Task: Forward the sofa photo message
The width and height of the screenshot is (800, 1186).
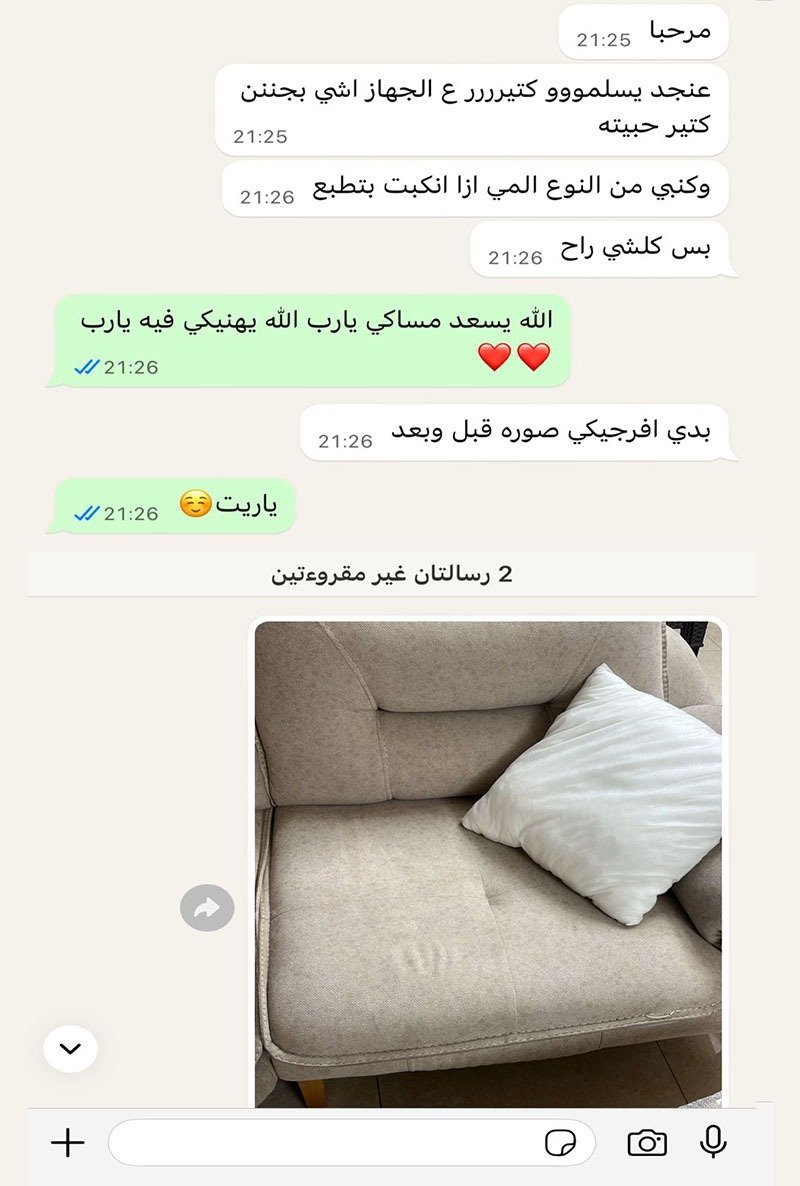Action: [207, 908]
